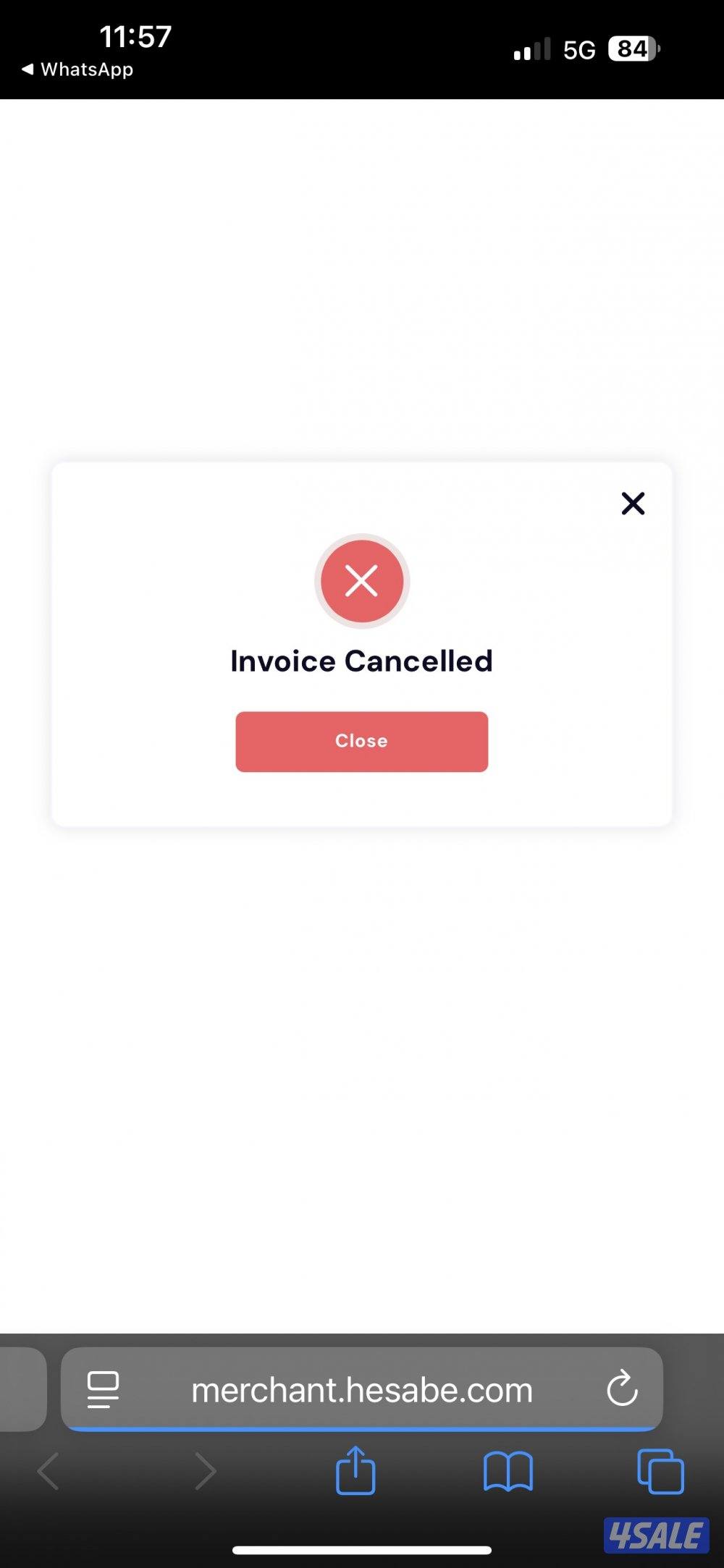
Task: Open the page settings reader icon
Action: click(103, 1389)
